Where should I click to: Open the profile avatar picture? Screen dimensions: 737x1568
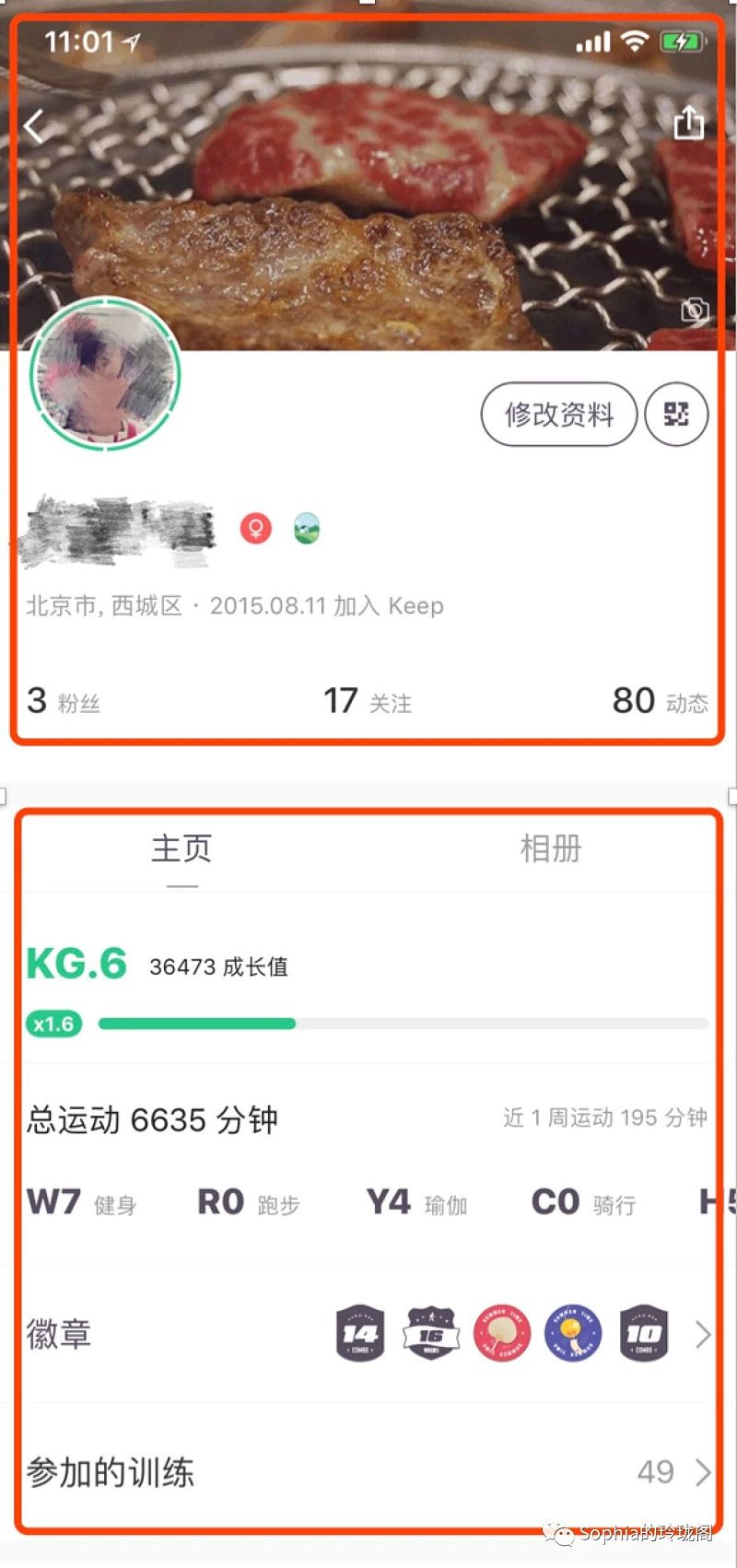(x=105, y=373)
